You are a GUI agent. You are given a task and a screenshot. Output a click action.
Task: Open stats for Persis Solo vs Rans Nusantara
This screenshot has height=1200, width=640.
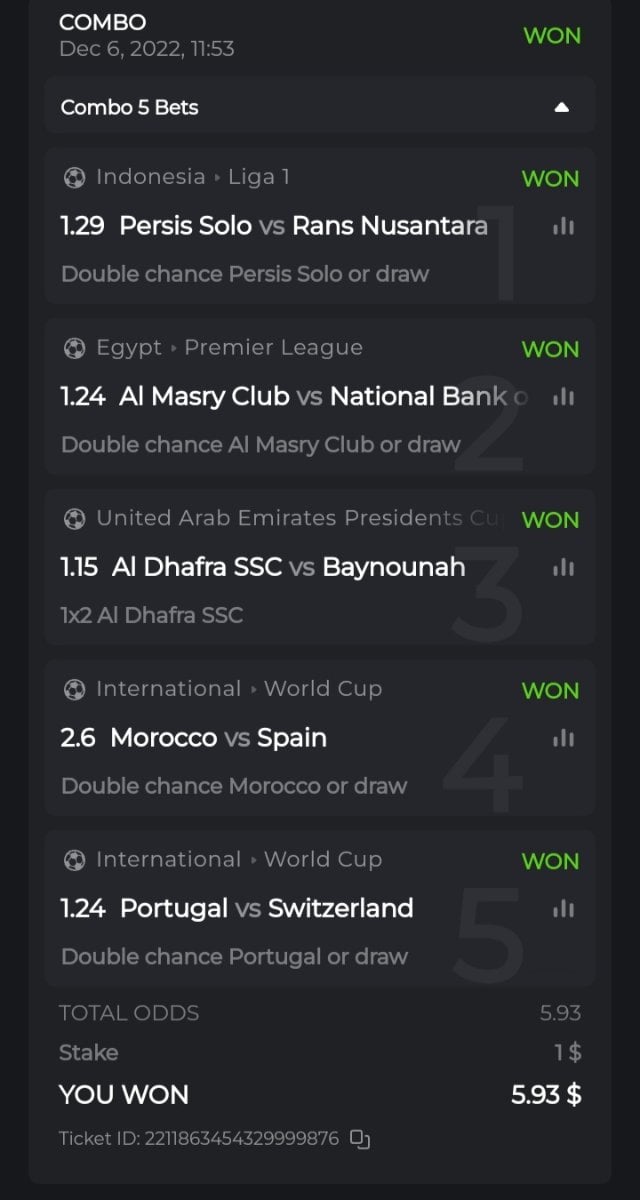563,227
